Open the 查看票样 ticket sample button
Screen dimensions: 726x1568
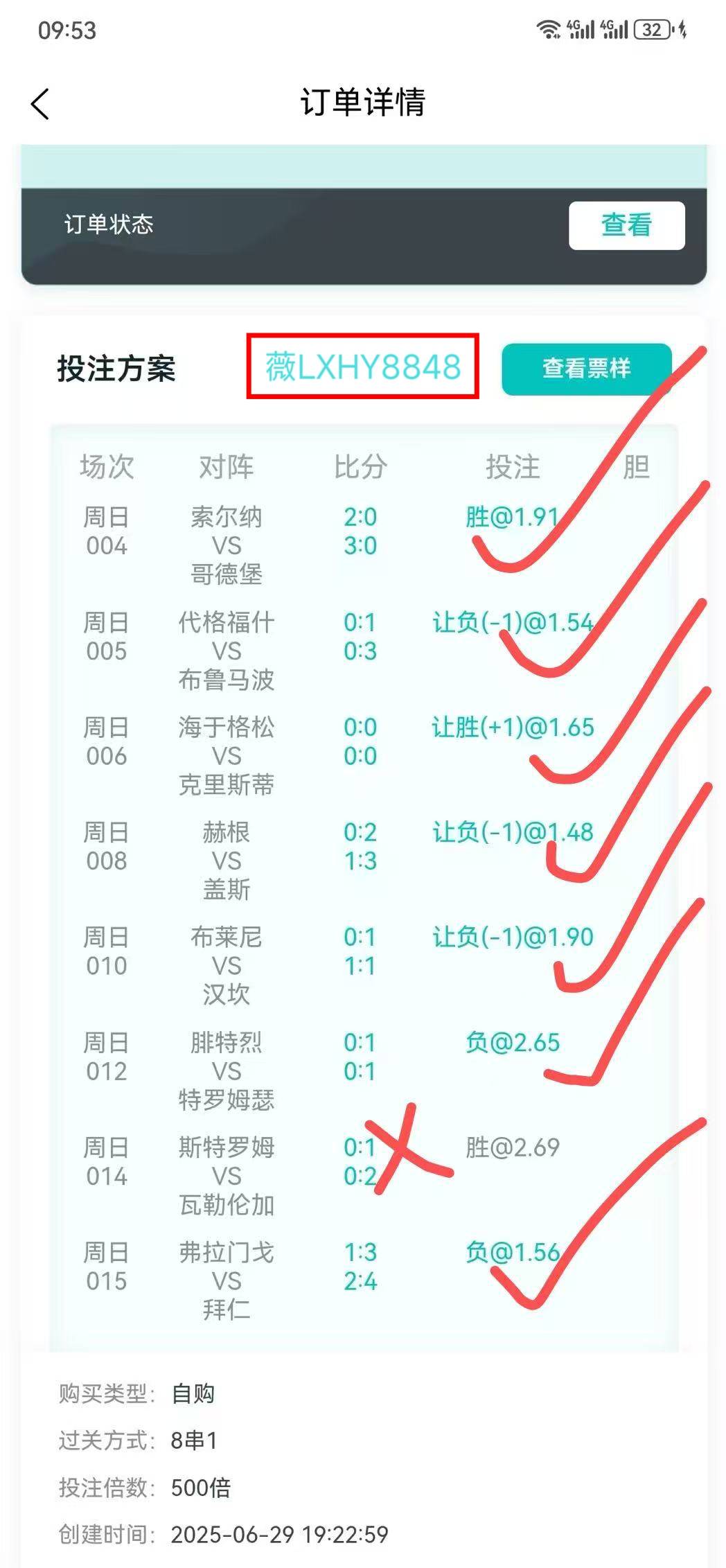[x=586, y=370]
